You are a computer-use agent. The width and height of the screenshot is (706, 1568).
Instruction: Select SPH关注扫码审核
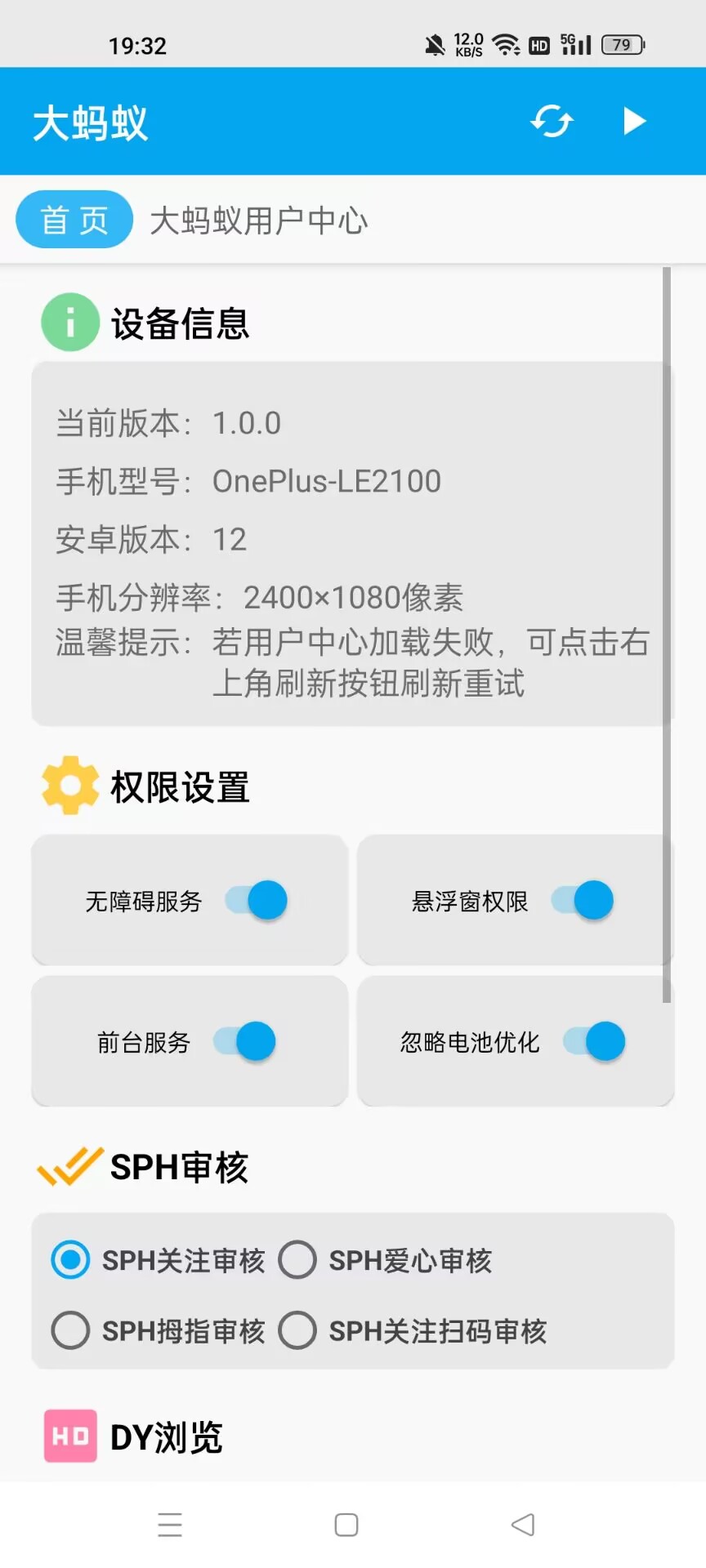297,1330
